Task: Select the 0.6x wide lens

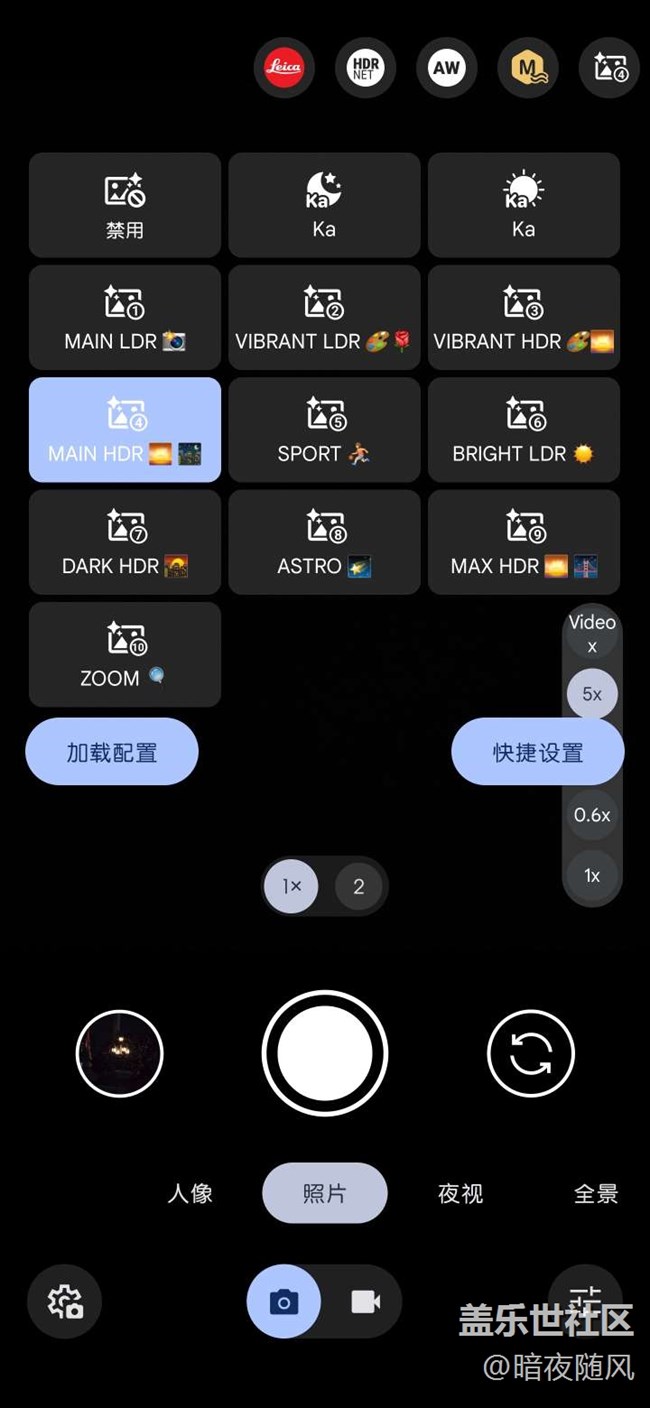Action: [x=592, y=815]
